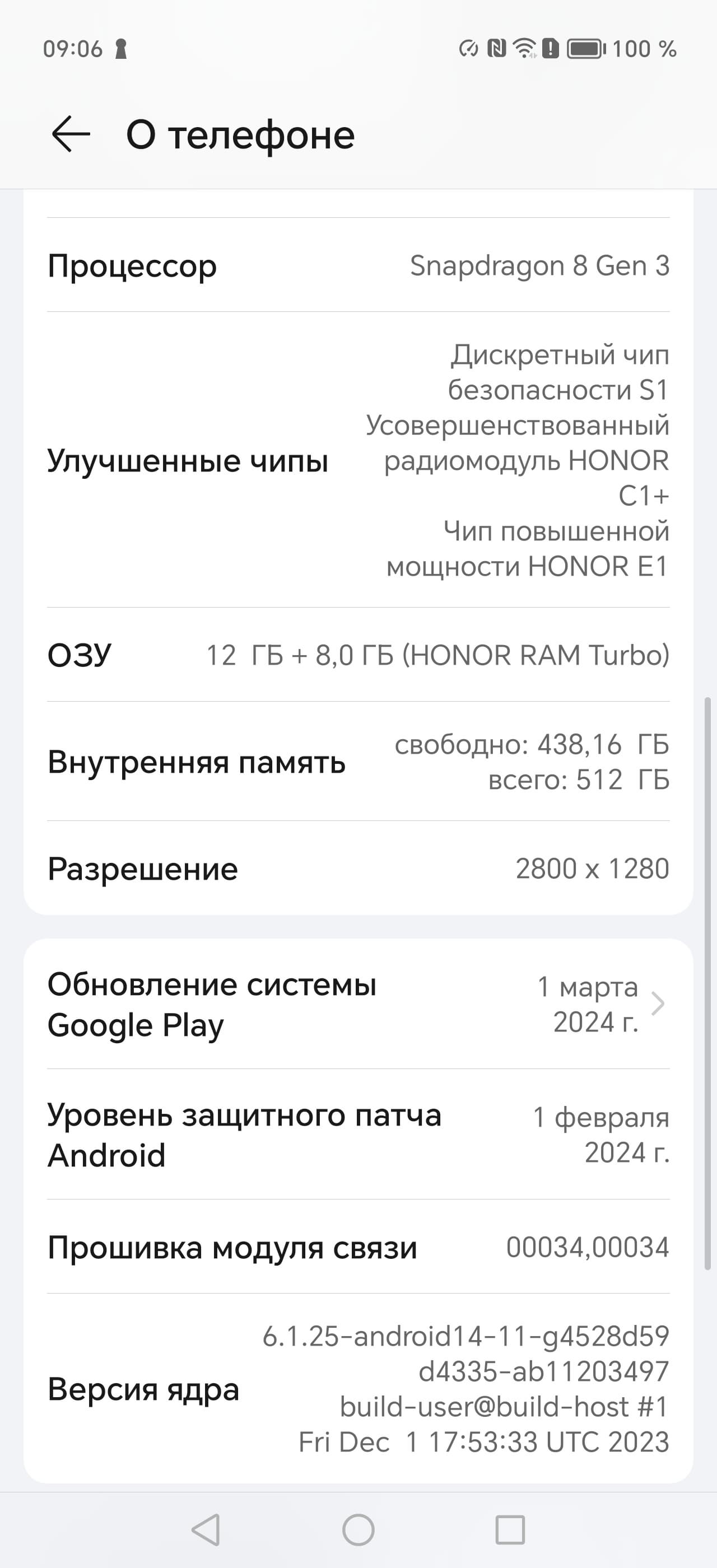Tap the system back triangle button
The height and width of the screenshot is (1568, 717).
(206, 1529)
